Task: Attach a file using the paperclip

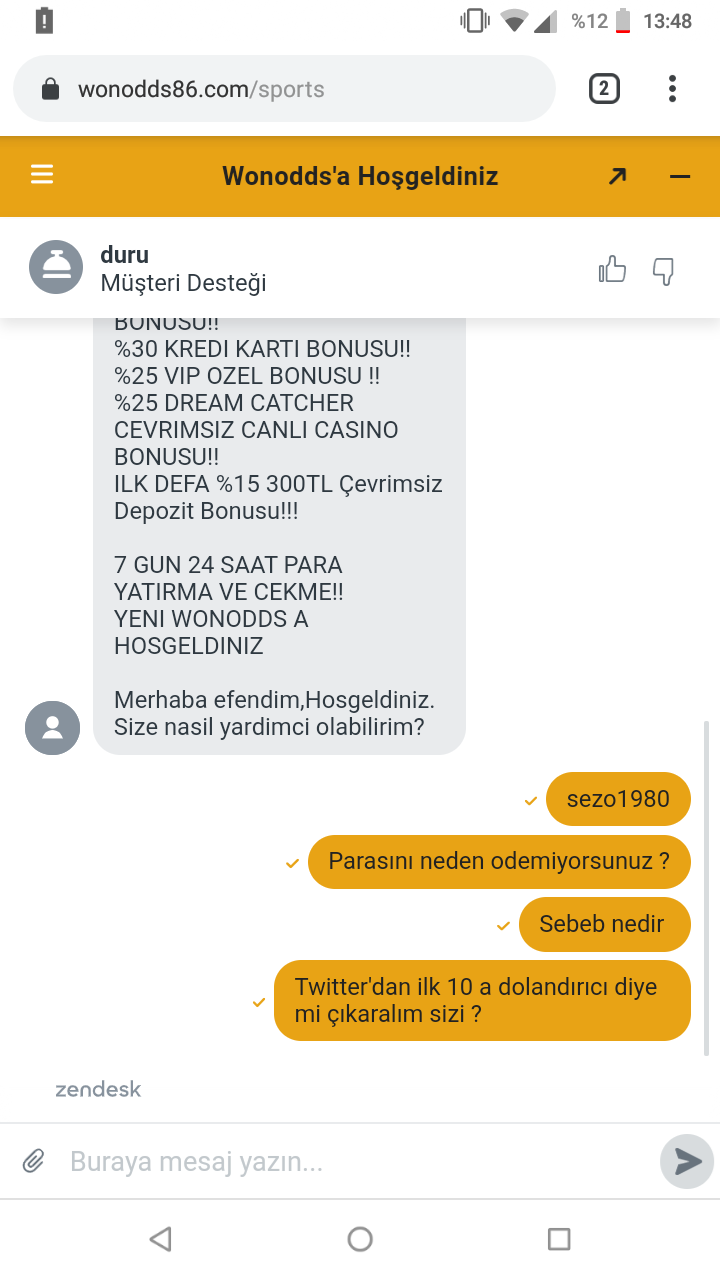Action: point(34,1161)
